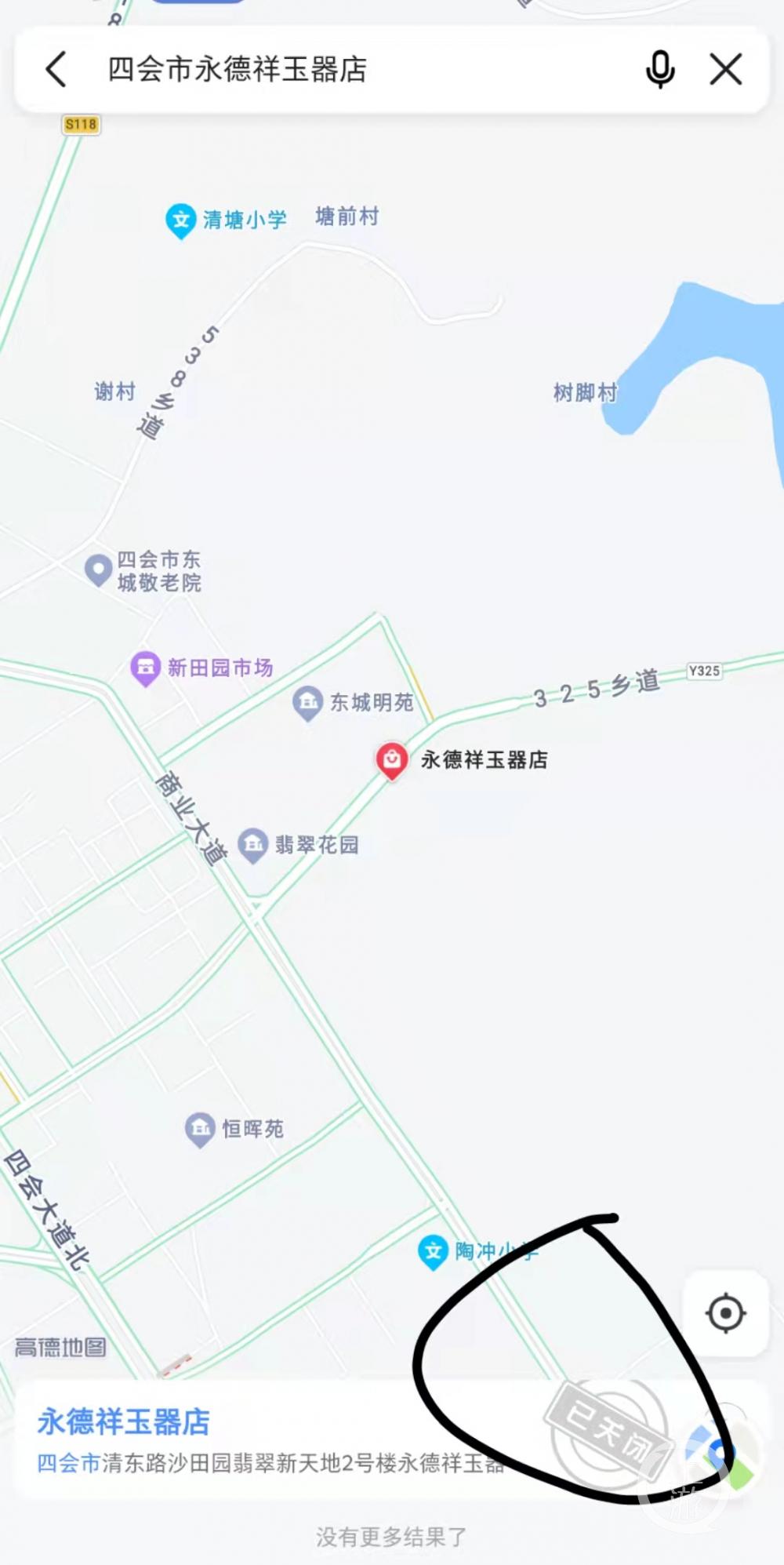Open the 翡翠花园 place marker
Image resolution: width=784 pixels, height=1565 pixels.
coord(252,846)
